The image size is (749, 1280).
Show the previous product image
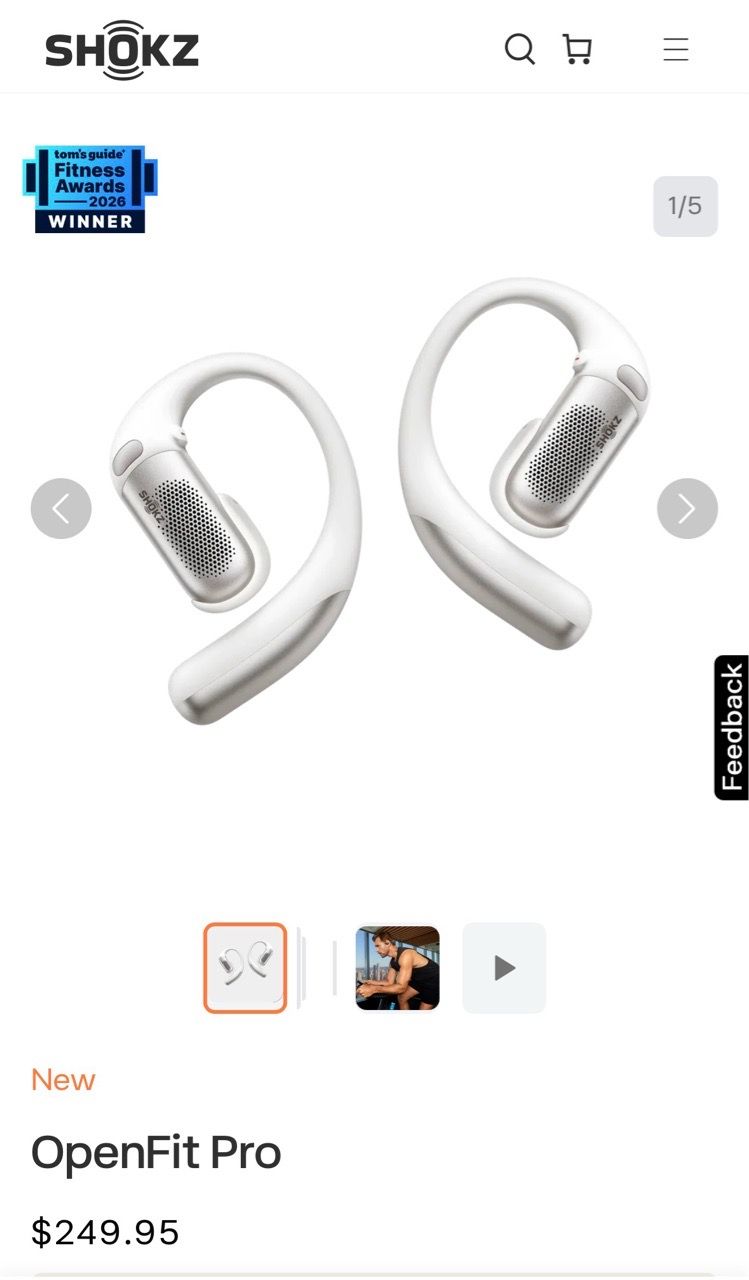tap(61, 508)
